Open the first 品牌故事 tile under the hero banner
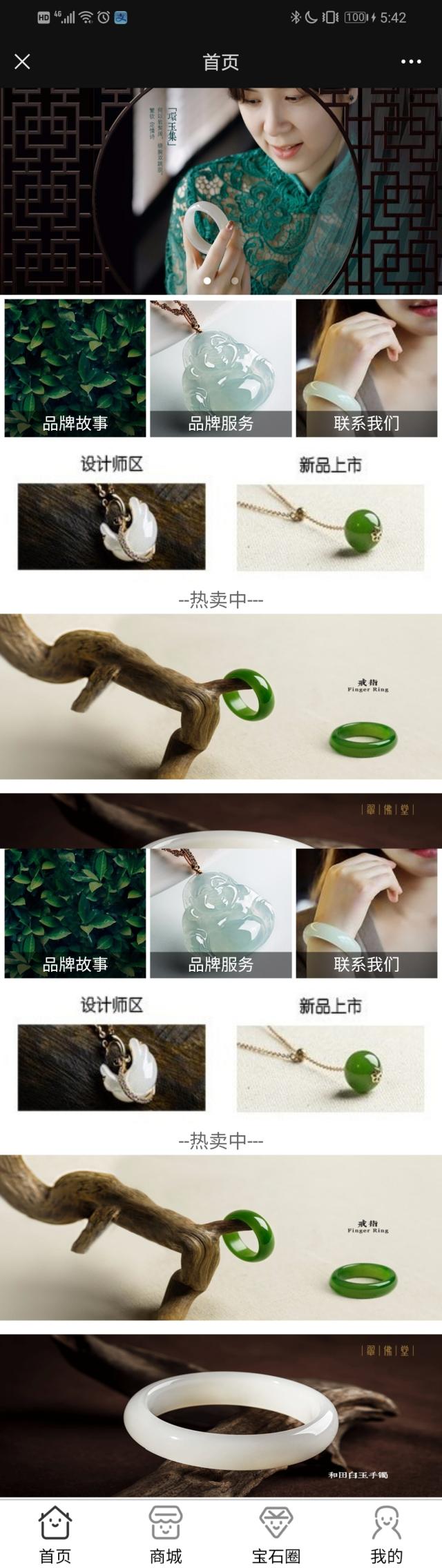The image size is (442, 1568). 75,367
